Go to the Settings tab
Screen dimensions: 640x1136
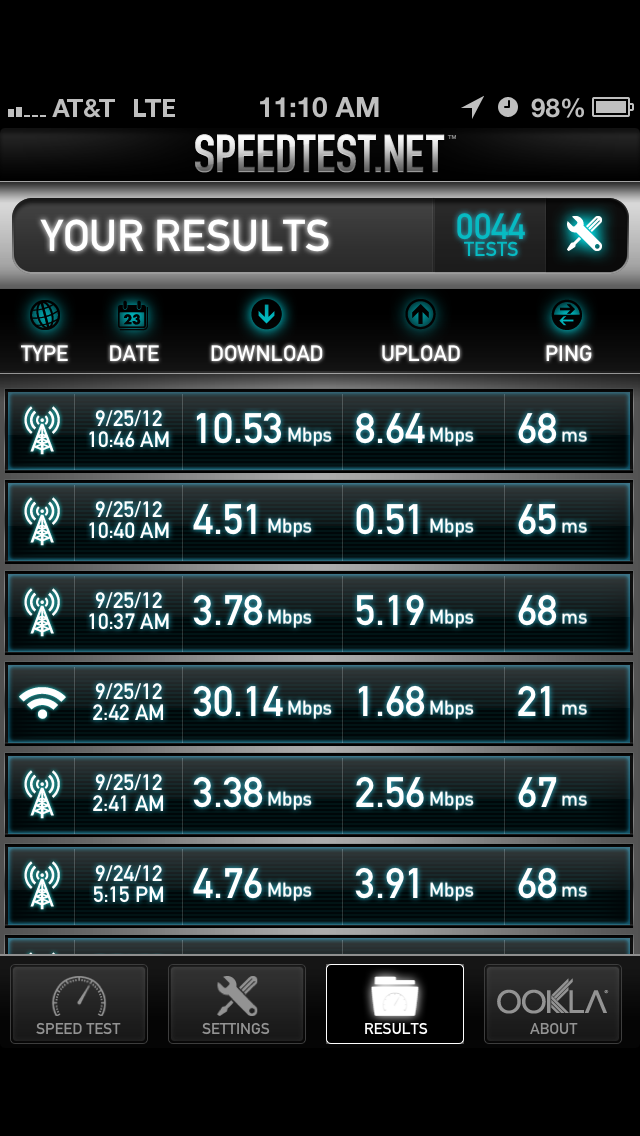[x=236, y=1003]
